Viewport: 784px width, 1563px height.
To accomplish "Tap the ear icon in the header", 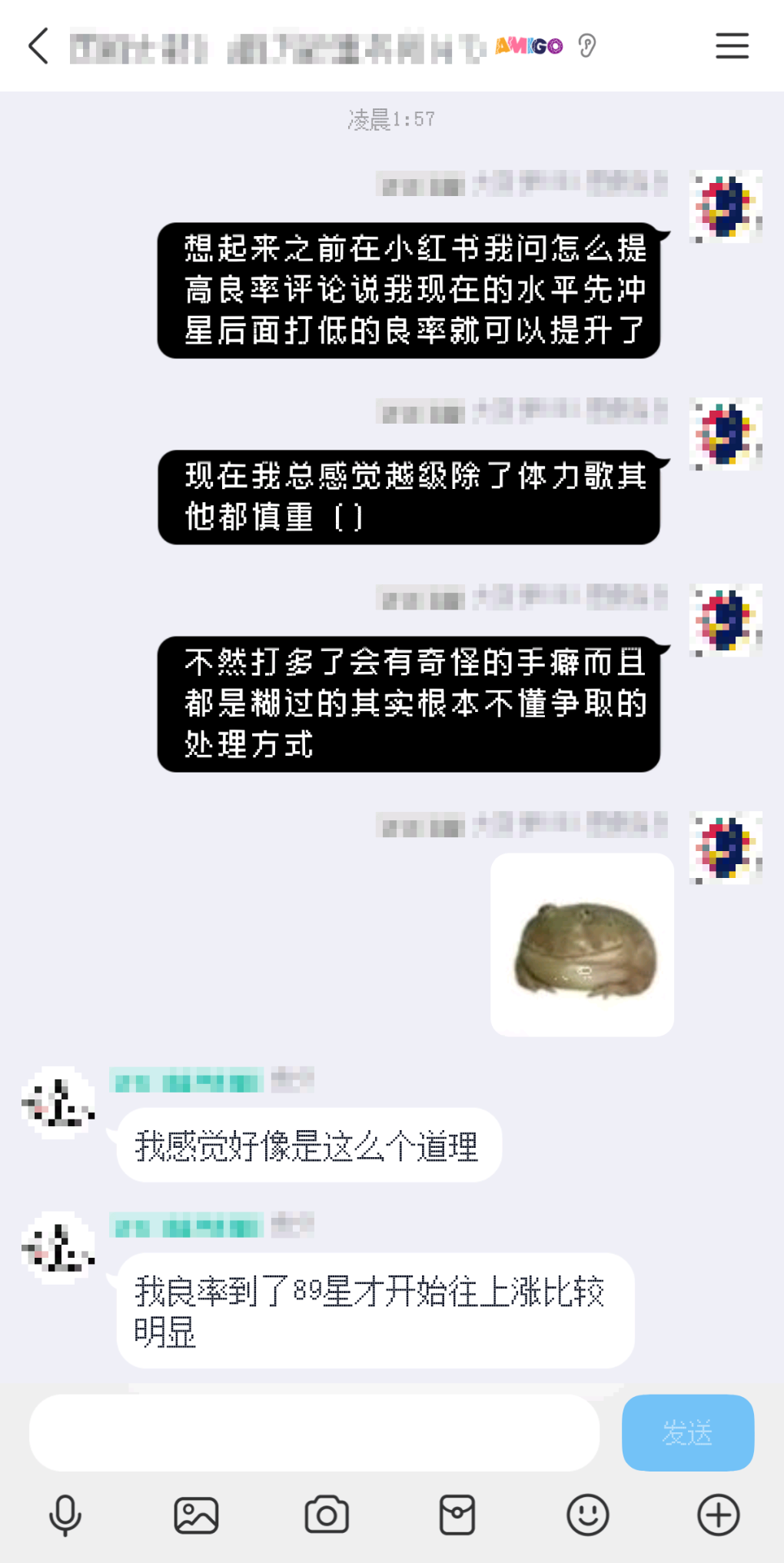I will (x=587, y=46).
